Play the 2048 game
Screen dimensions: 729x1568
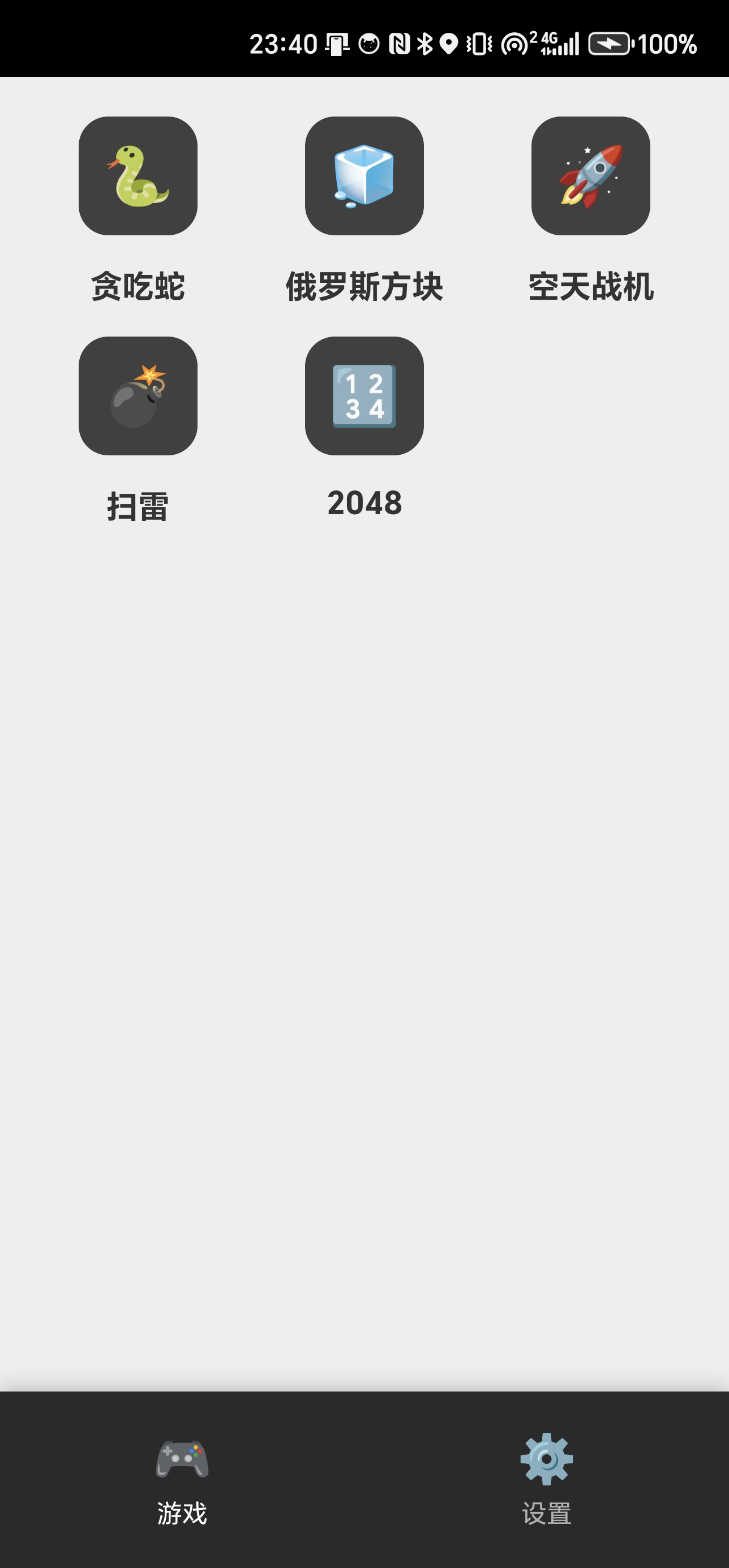[x=364, y=397]
